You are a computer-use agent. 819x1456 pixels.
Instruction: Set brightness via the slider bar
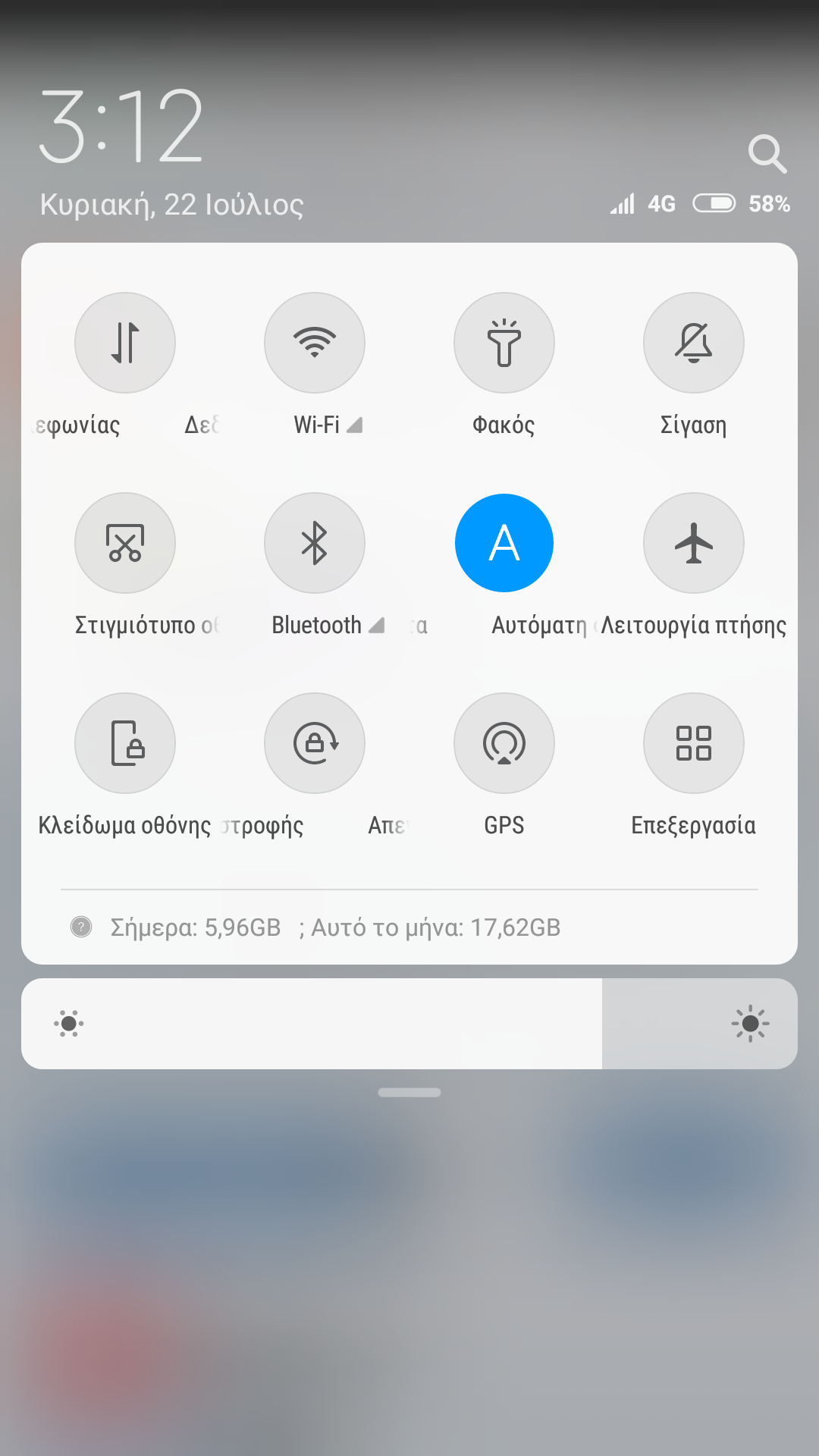409,1024
